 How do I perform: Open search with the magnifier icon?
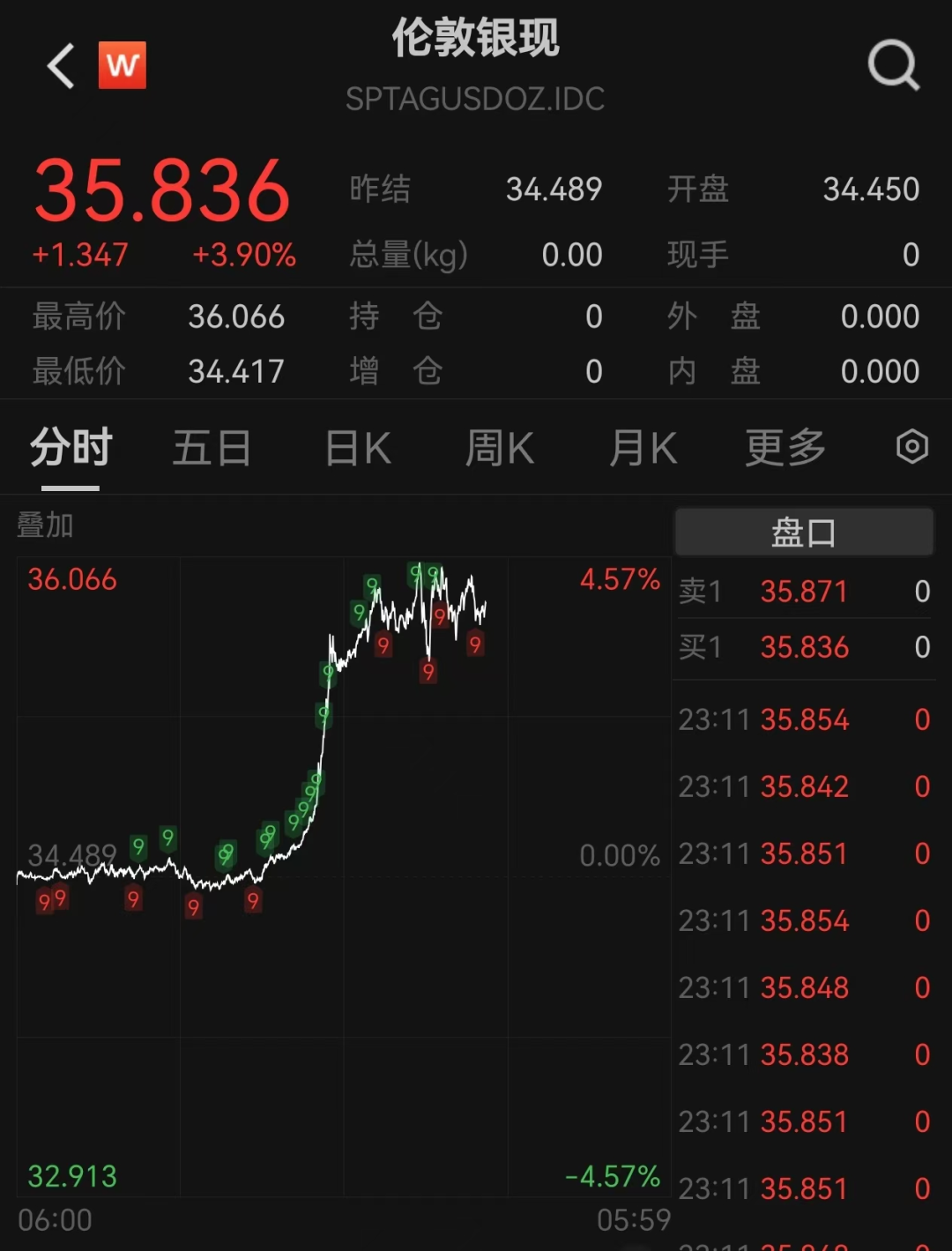(893, 65)
